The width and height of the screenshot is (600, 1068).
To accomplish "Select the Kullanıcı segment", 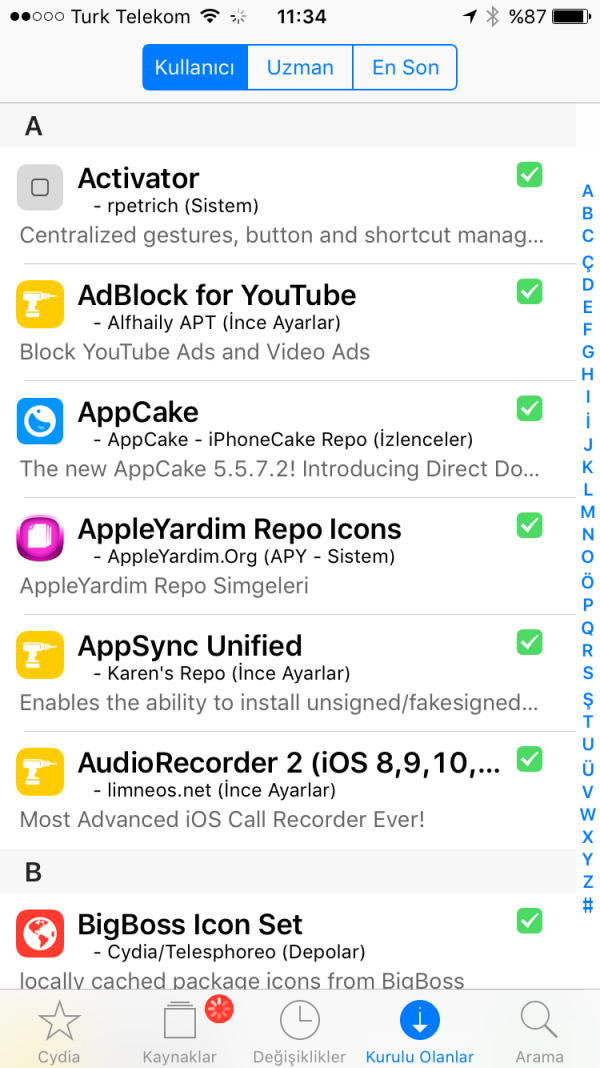I will 194,68.
